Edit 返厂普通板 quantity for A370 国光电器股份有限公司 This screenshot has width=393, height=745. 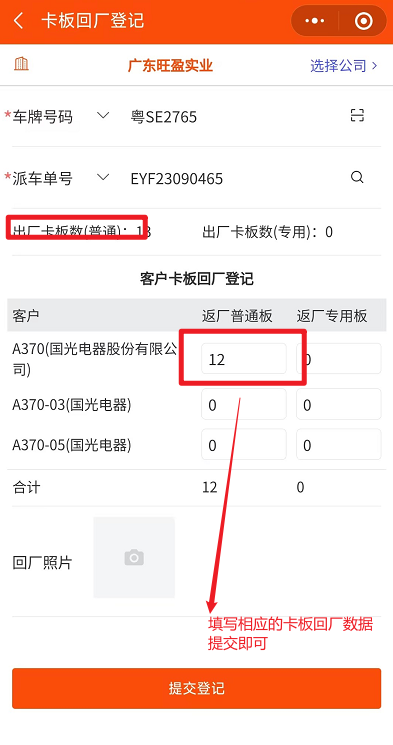point(244,359)
